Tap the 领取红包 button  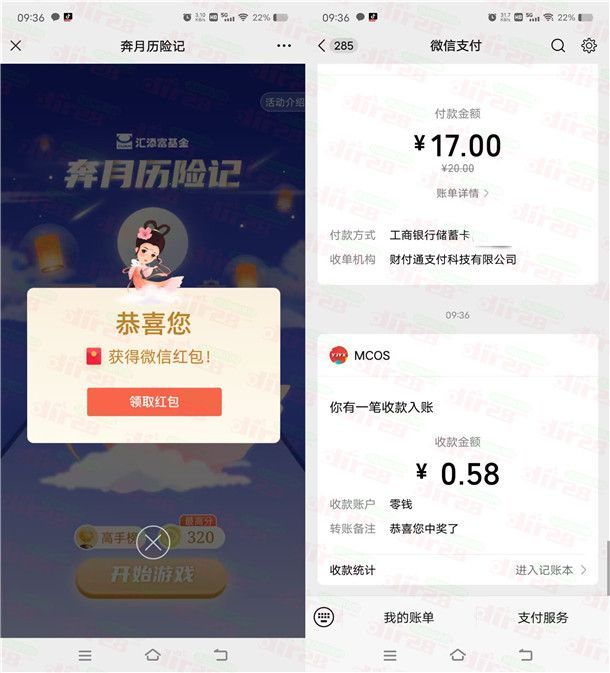pyautogui.click(x=154, y=402)
